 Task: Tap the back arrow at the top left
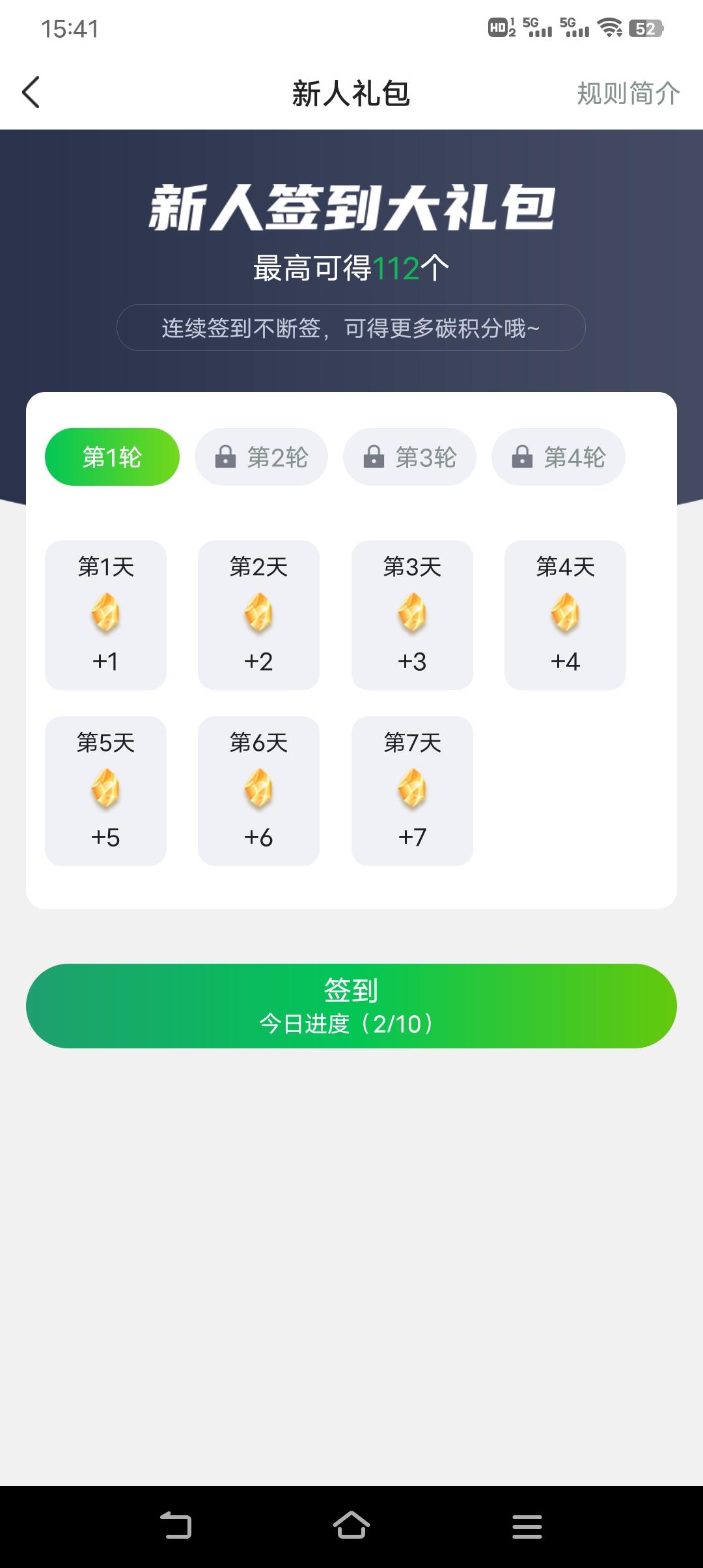click(31, 92)
